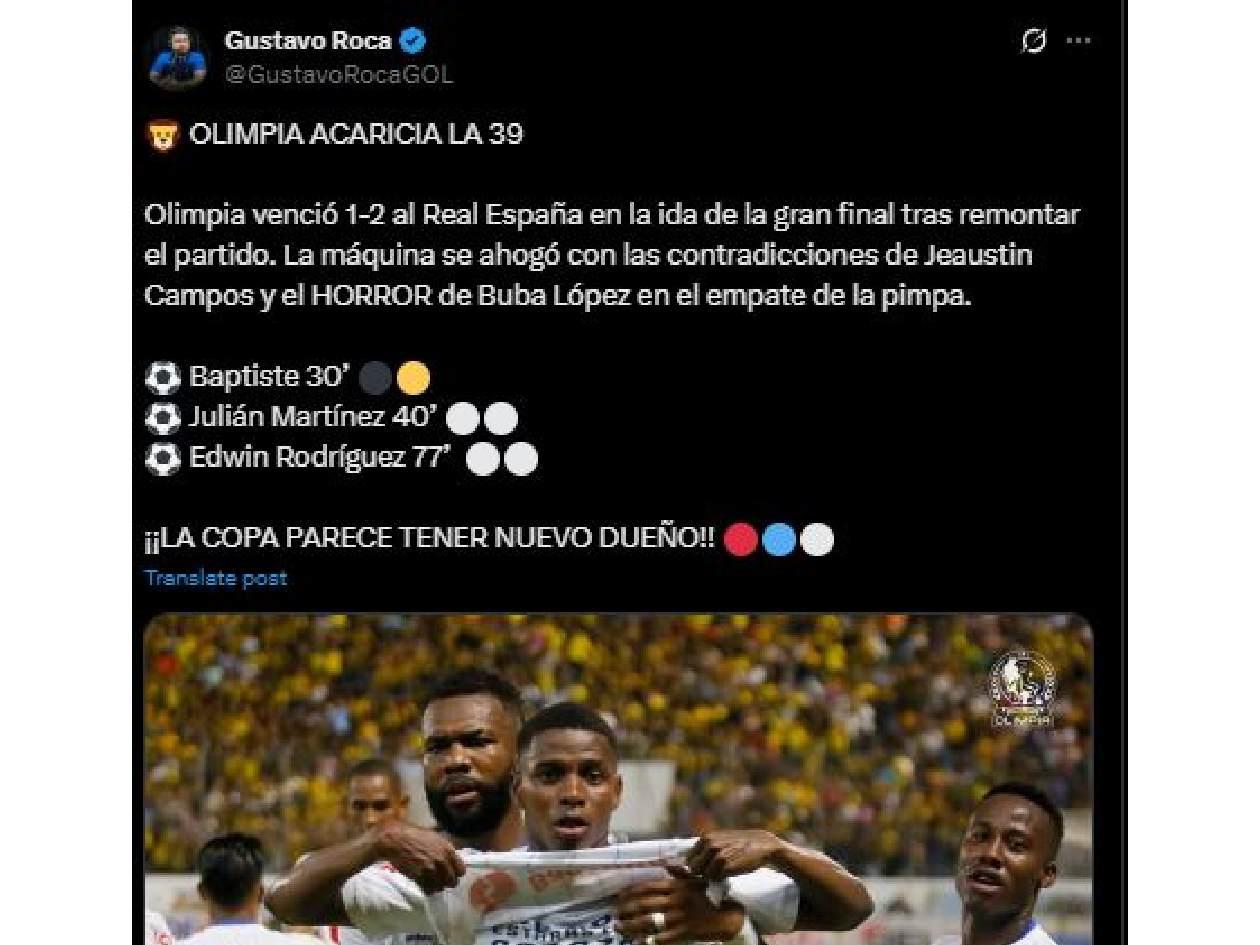Open the post's three-dot overflow menu
Screen dimensions: 1260x945
coord(1078,41)
